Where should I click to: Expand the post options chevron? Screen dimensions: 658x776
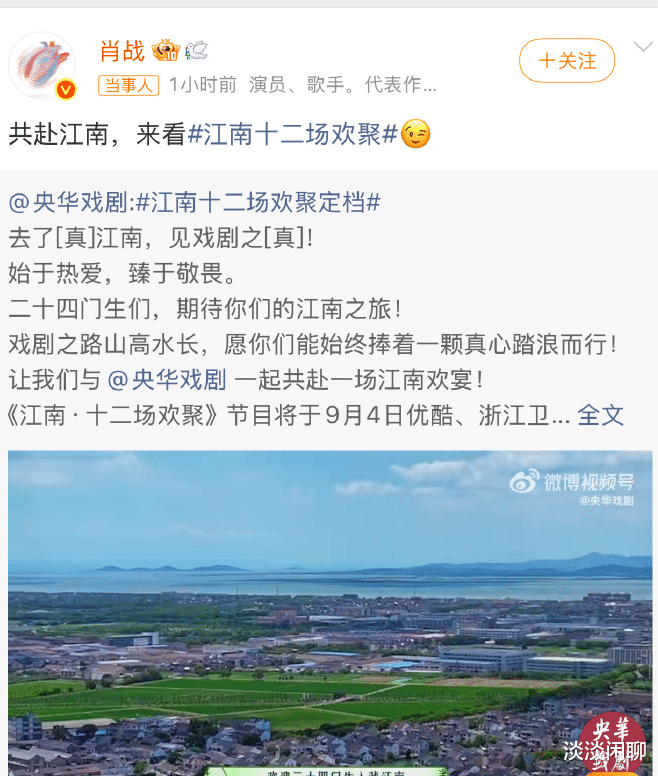pos(643,47)
